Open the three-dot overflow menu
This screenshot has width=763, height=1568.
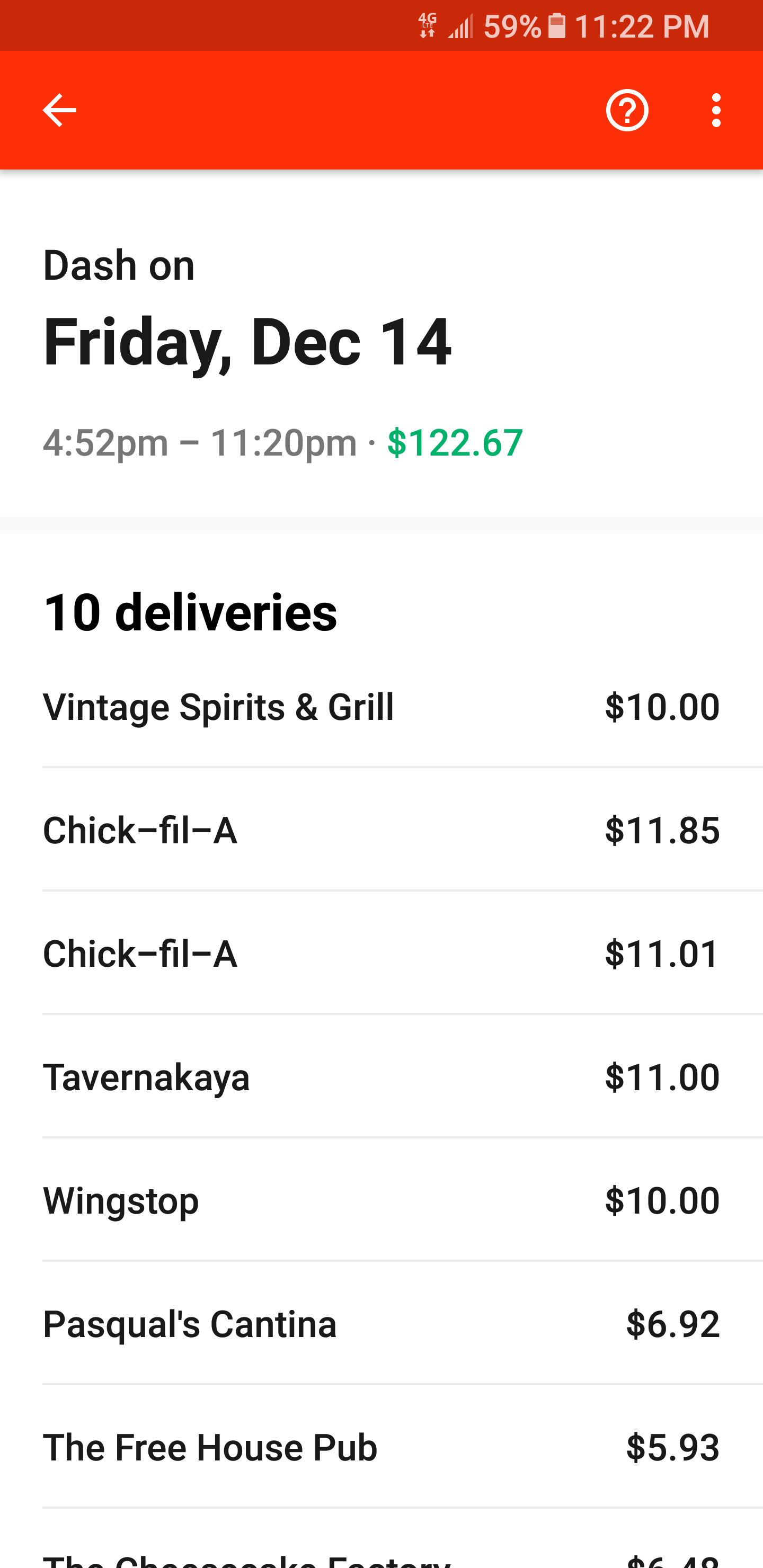[x=716, y=110]
